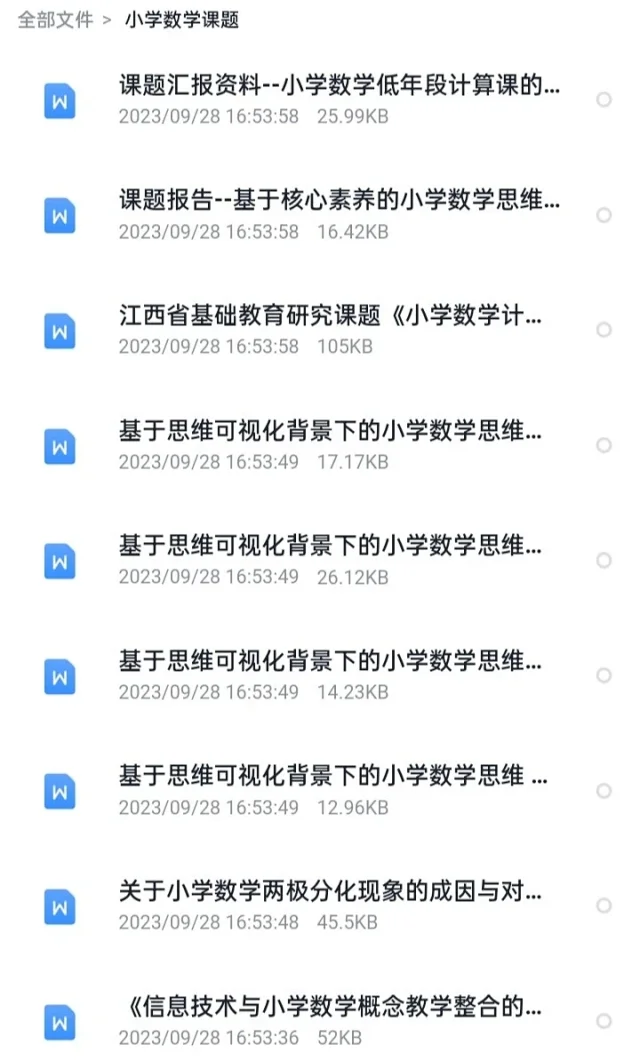Go back to 全部文件 in breadcrumb

[55, 20]
